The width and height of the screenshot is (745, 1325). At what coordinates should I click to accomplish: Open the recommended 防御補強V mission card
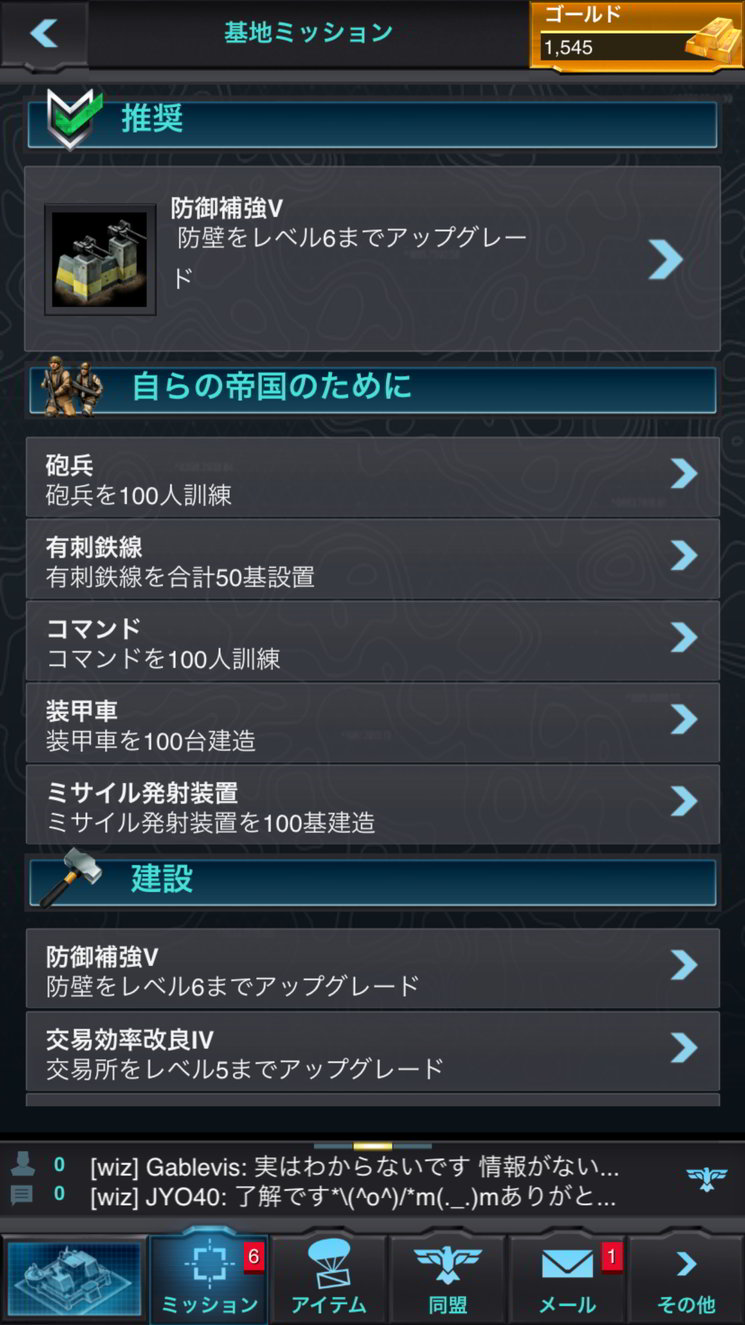(372, 259)
